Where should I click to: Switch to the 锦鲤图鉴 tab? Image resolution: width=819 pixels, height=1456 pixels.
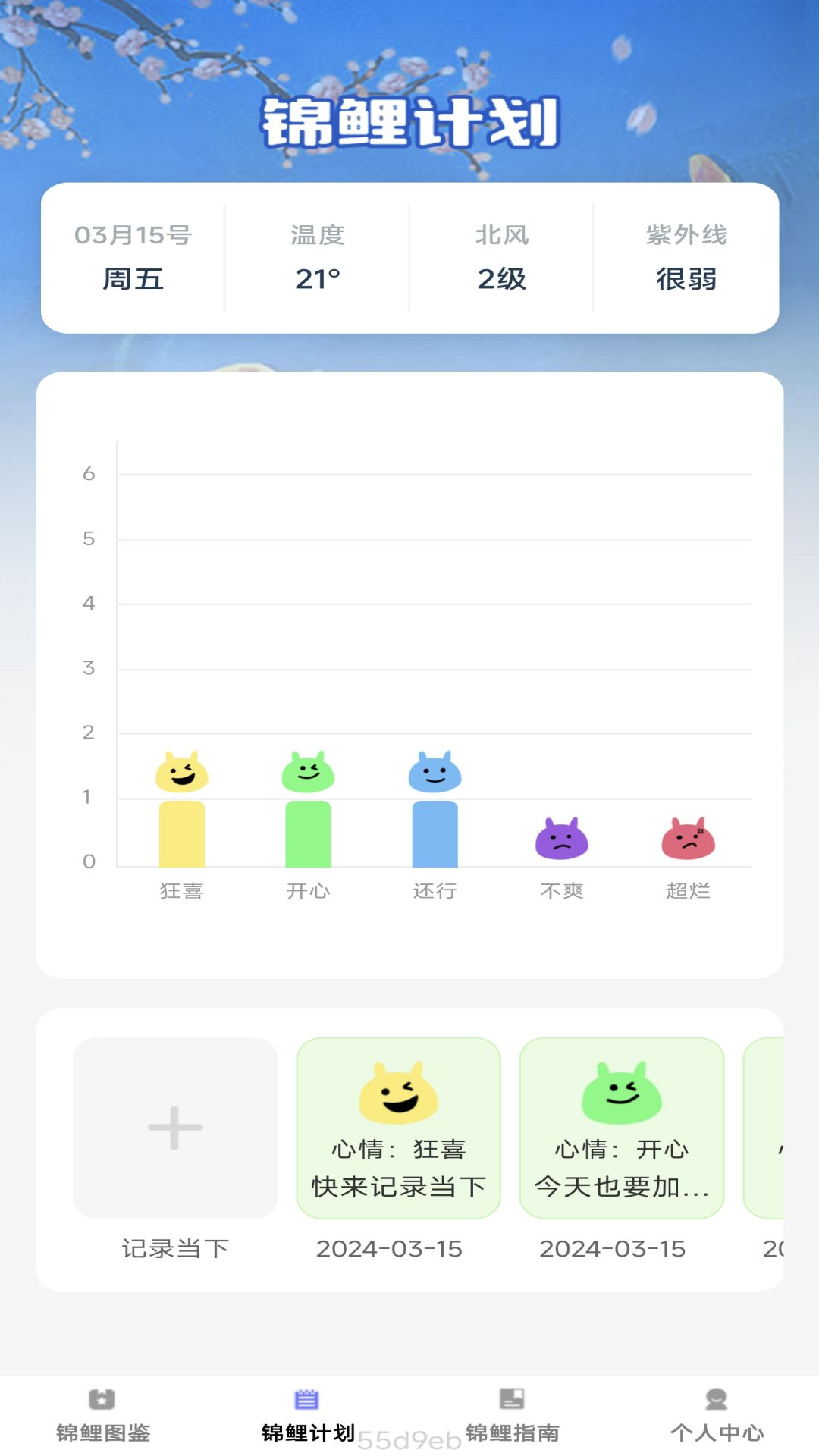click(102, 1415)
